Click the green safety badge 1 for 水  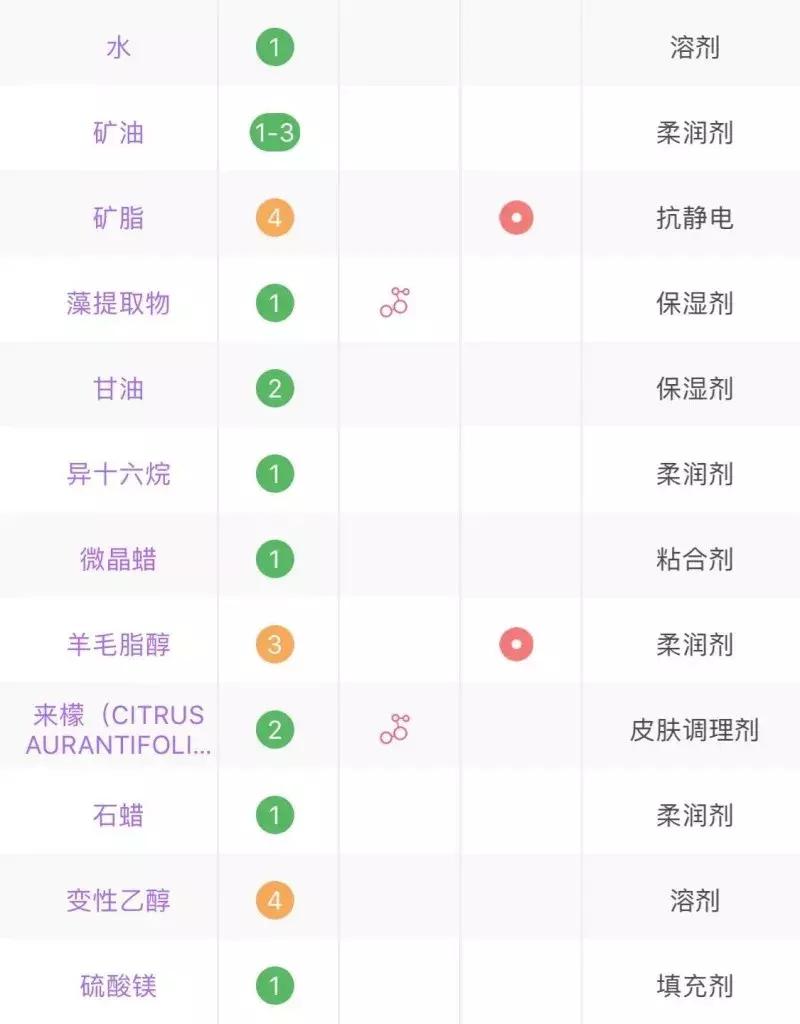click(277, 46)
